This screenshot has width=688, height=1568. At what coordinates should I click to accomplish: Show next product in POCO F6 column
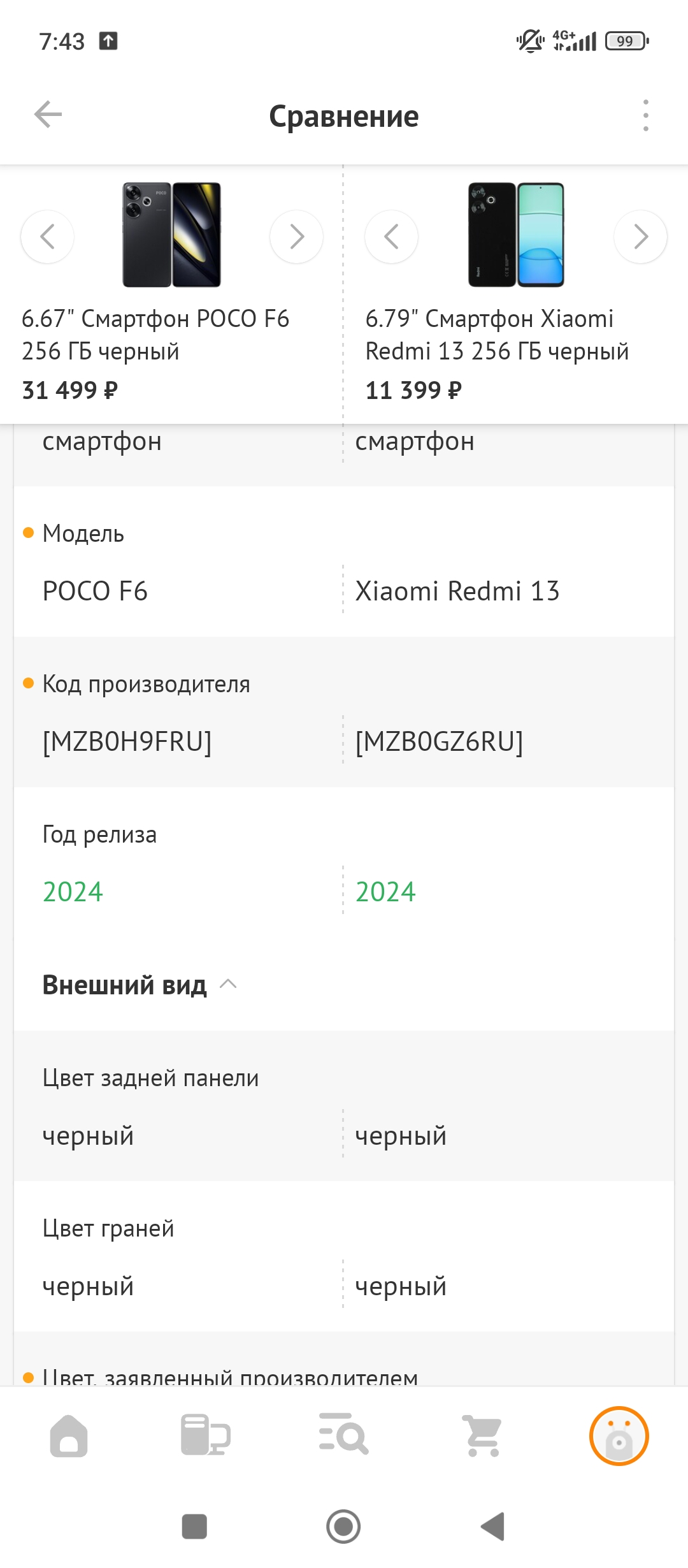296,236
